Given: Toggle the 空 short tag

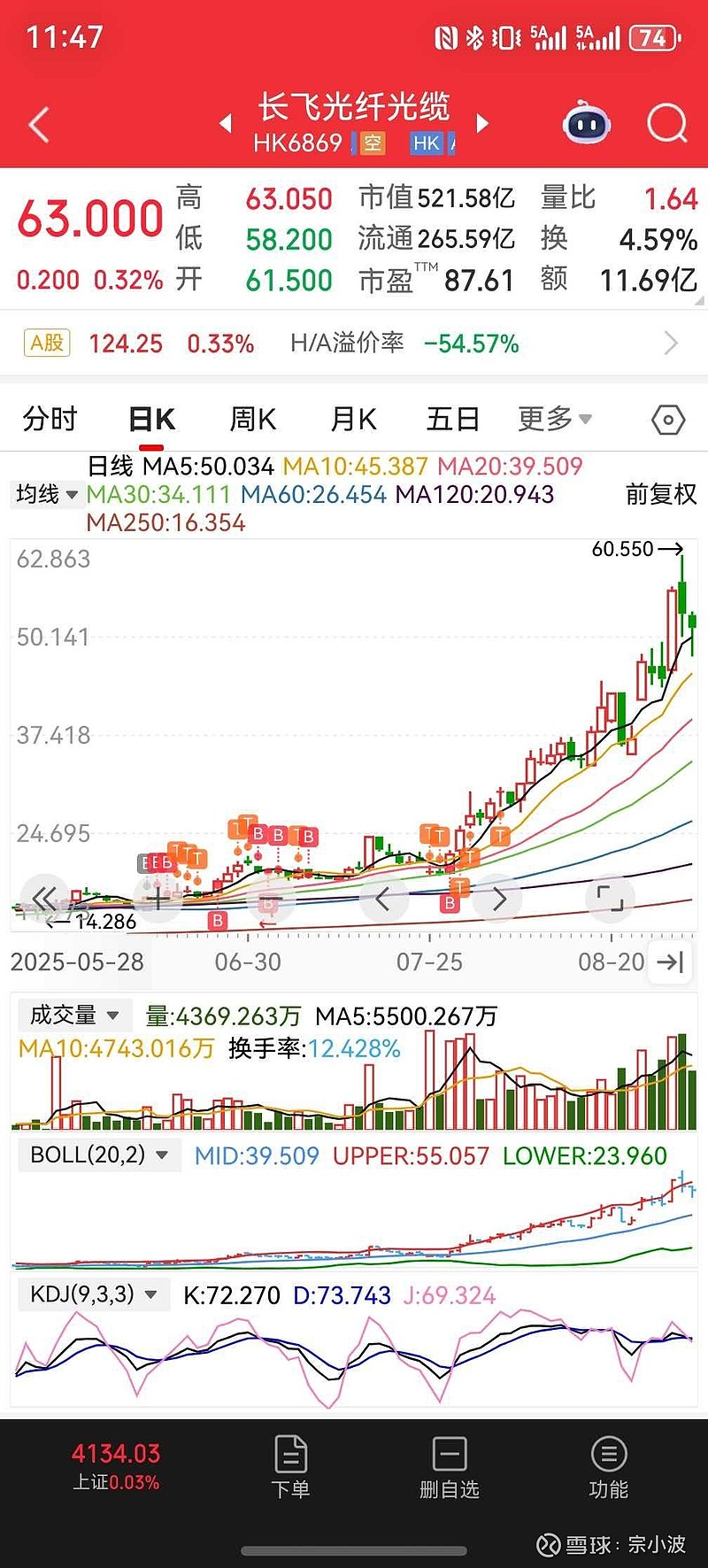Looking at the screenshot, I should coord(373,143).
